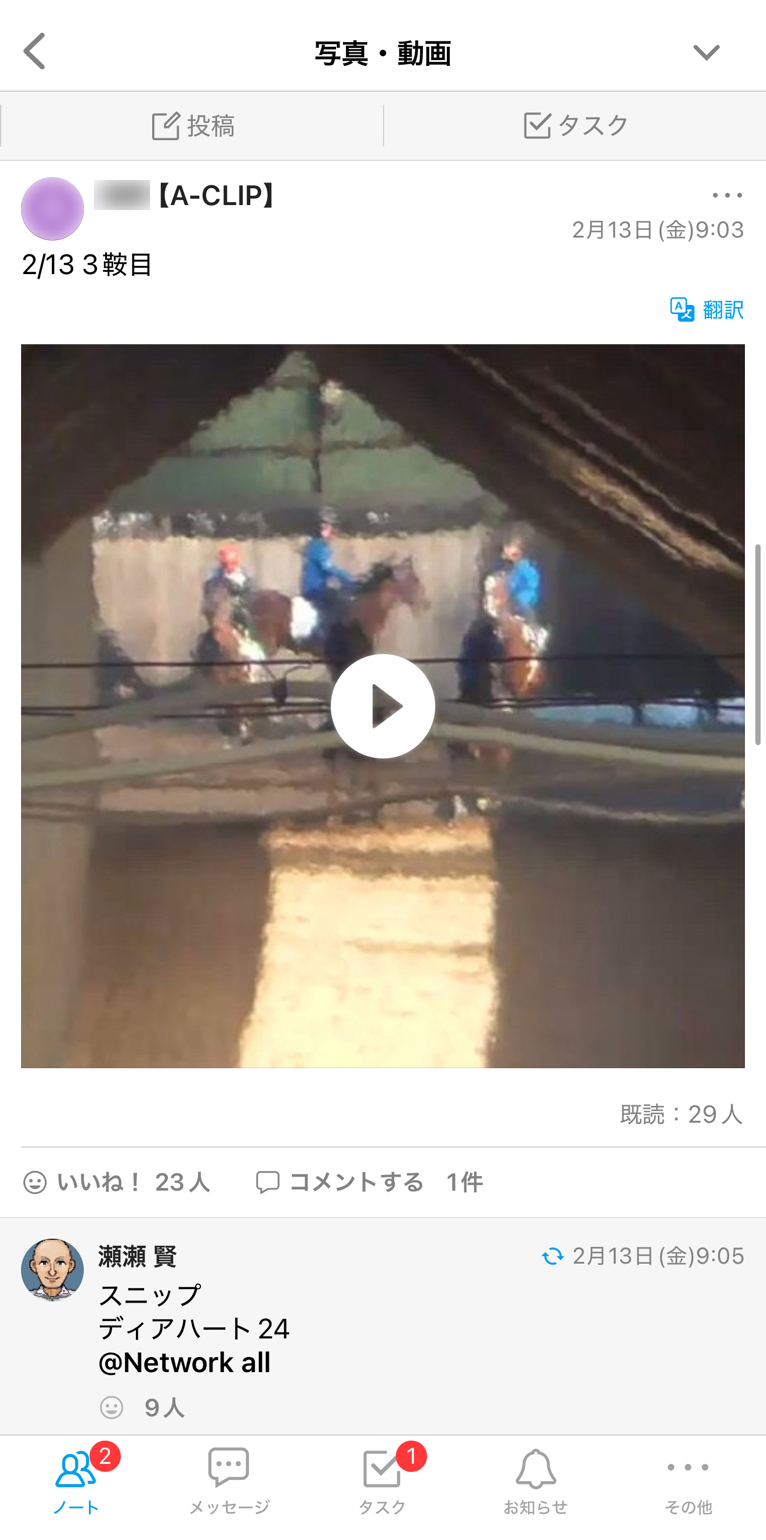The image size is (766, 1540).
Task: Expand the 写真・動画 dropdown chevron
Action: point(706,52)
